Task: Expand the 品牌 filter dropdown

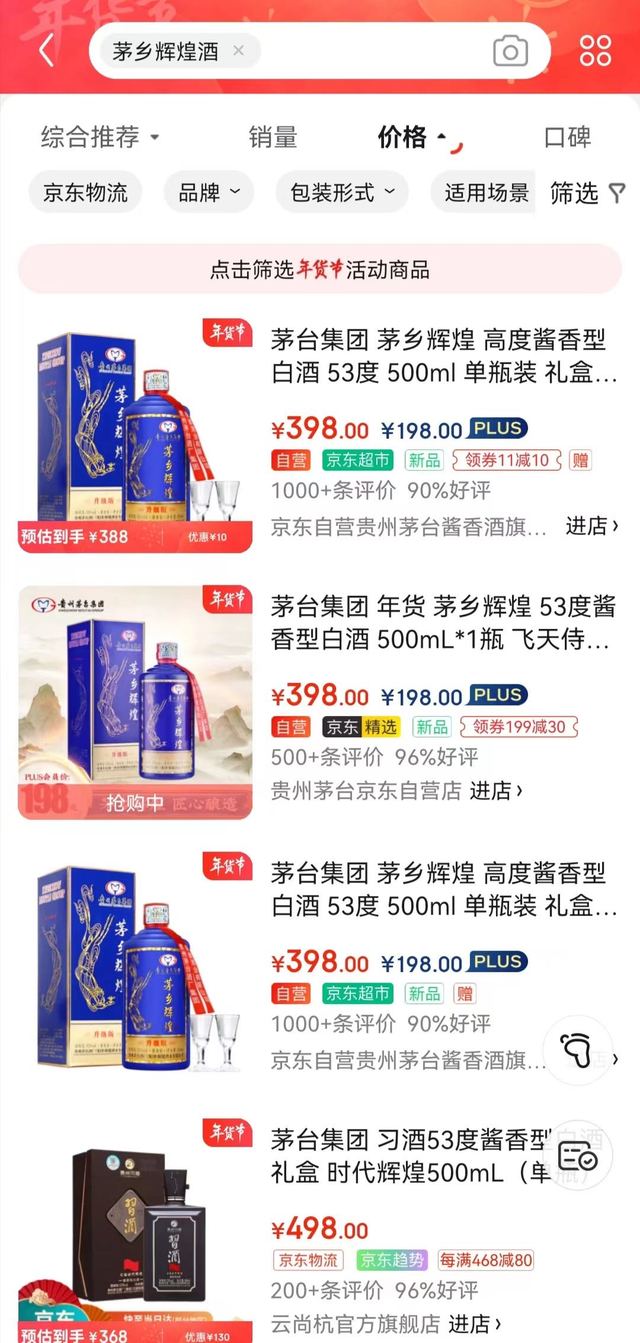Action: (x=209, y=192)
